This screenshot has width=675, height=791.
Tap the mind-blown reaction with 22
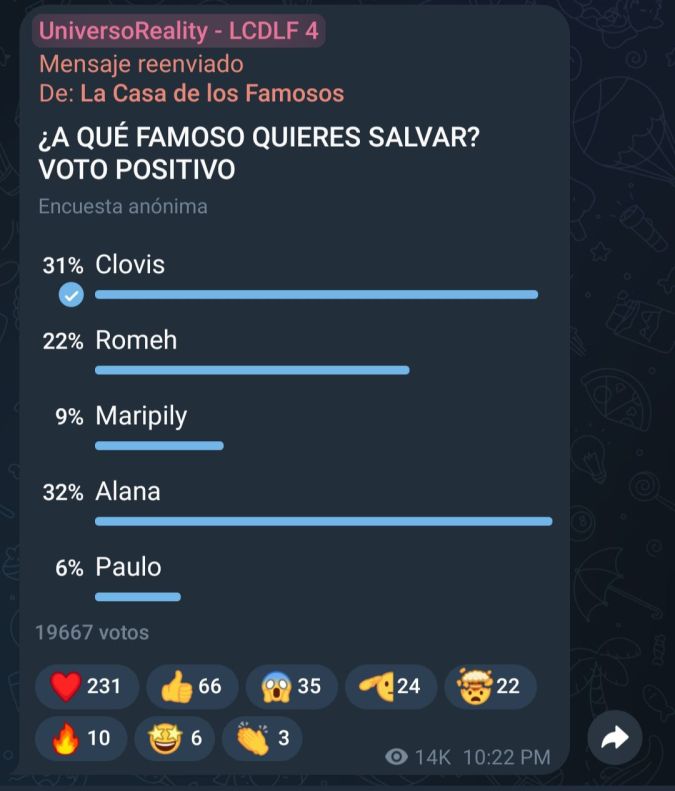[490, 686]
